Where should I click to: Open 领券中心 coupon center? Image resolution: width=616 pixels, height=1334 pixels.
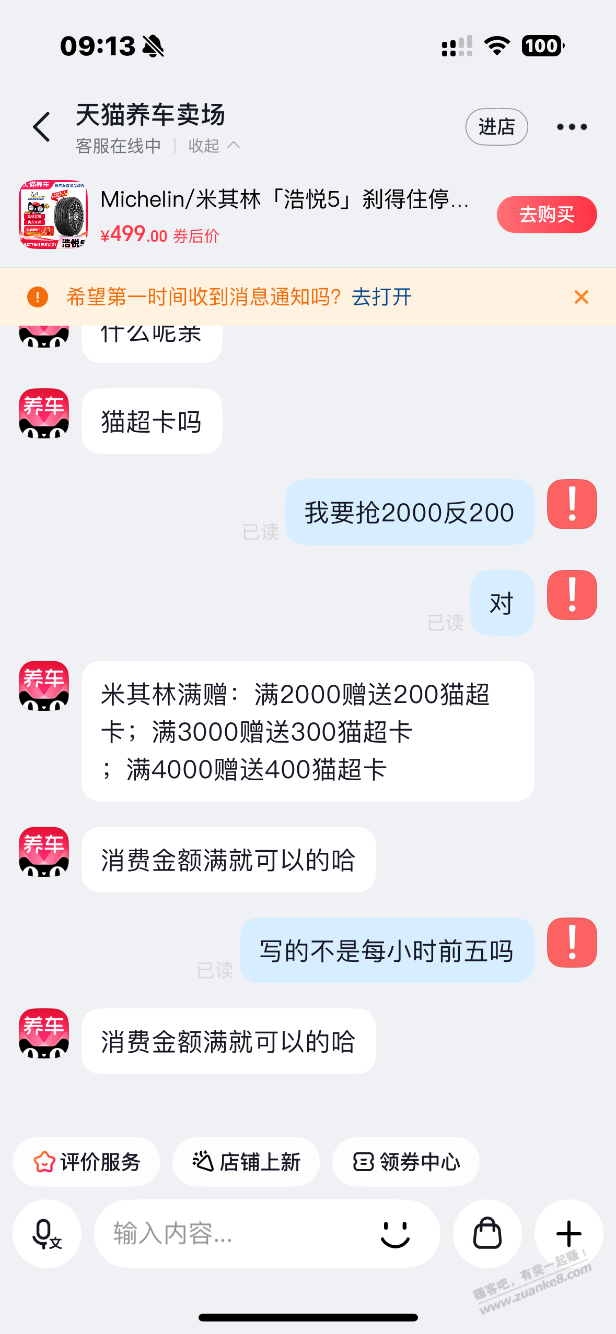406,1162
